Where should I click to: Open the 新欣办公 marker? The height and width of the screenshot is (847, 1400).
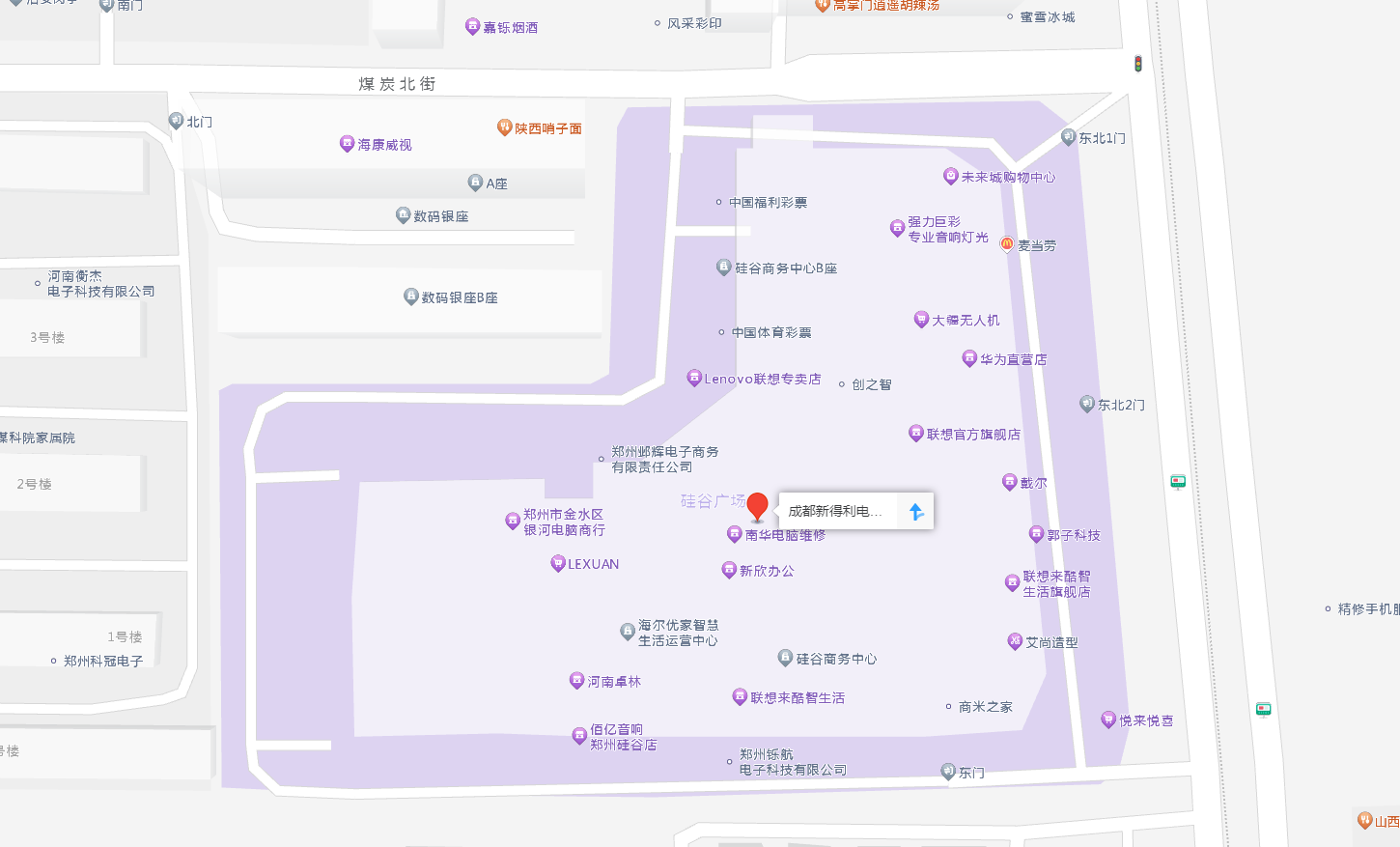click(729, 570)
